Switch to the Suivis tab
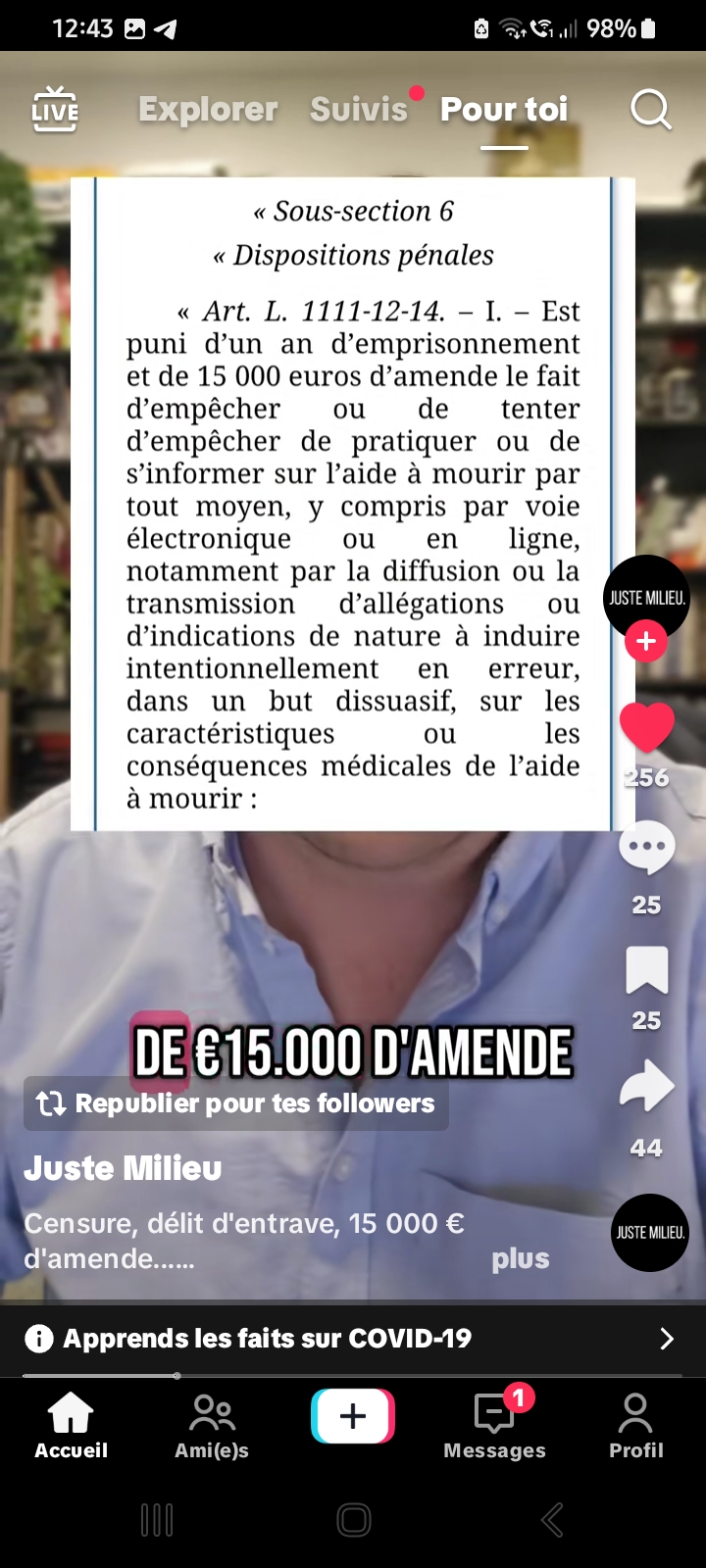Viewport: 706px width, 1568px height. pos(359,109)
